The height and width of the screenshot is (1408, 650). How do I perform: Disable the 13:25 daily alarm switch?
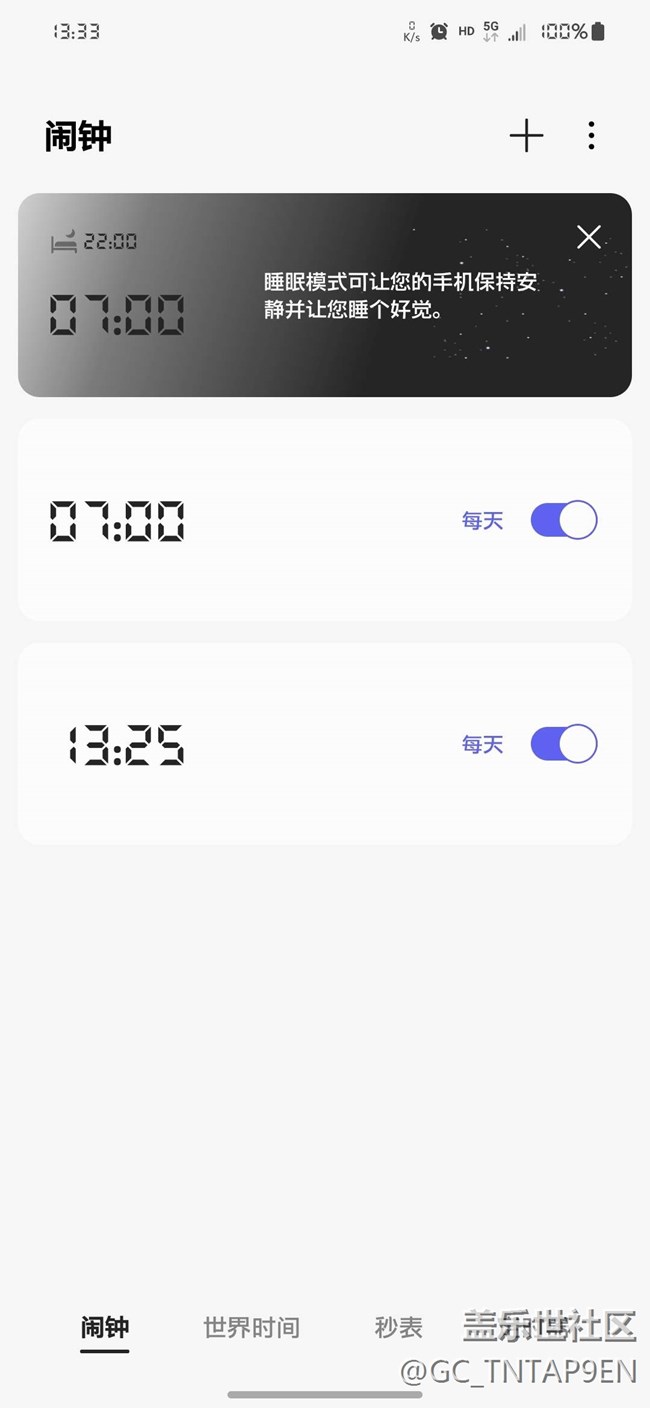coord(563,744)
